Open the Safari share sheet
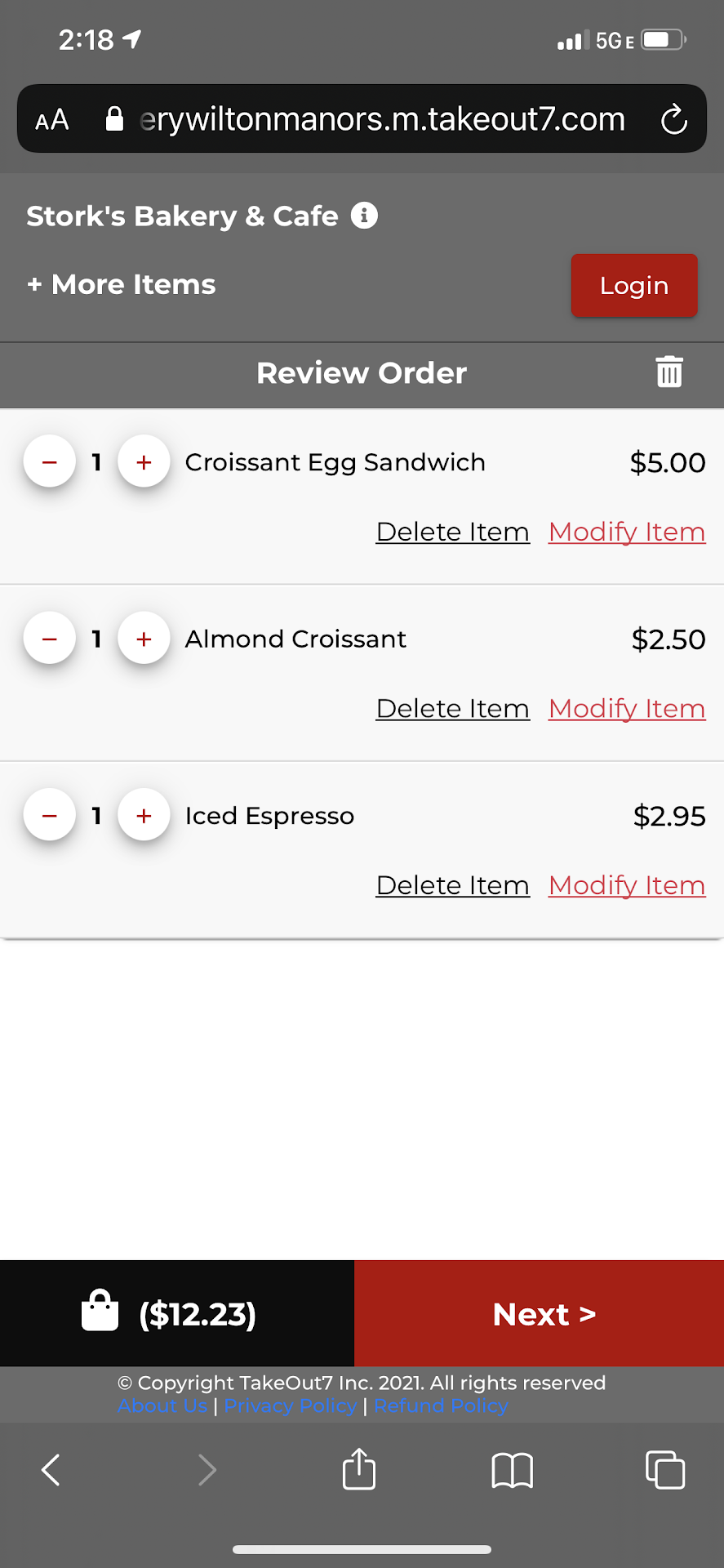Image resolution: width=724 pixels, height=1568 pixels. point(358,1469)
